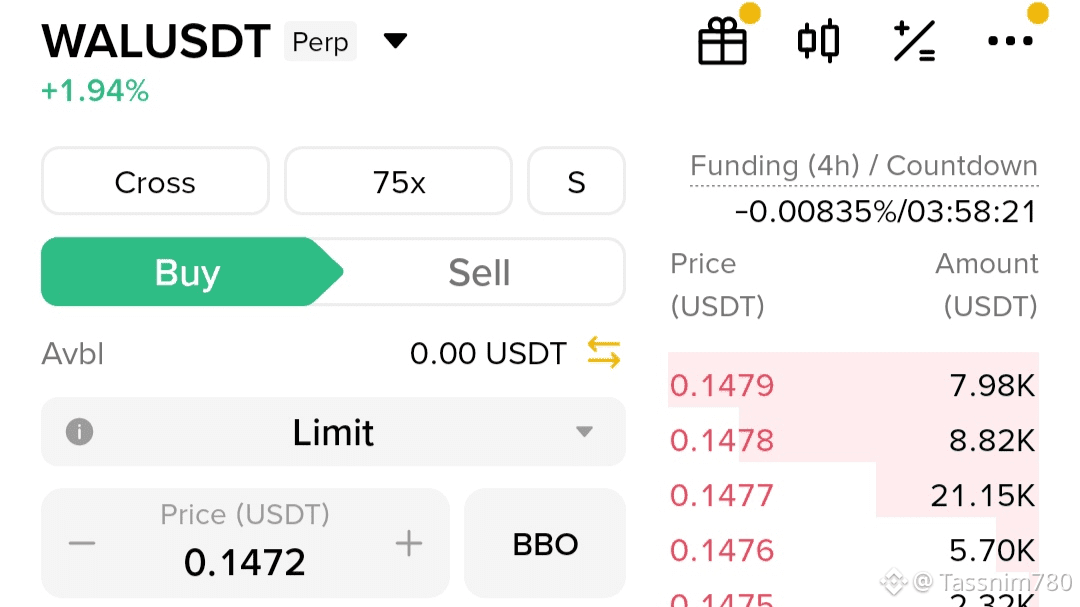Tap the yellow transfer arrows icon
This screenshot has width=1080, height=607.
click(603, 353)
